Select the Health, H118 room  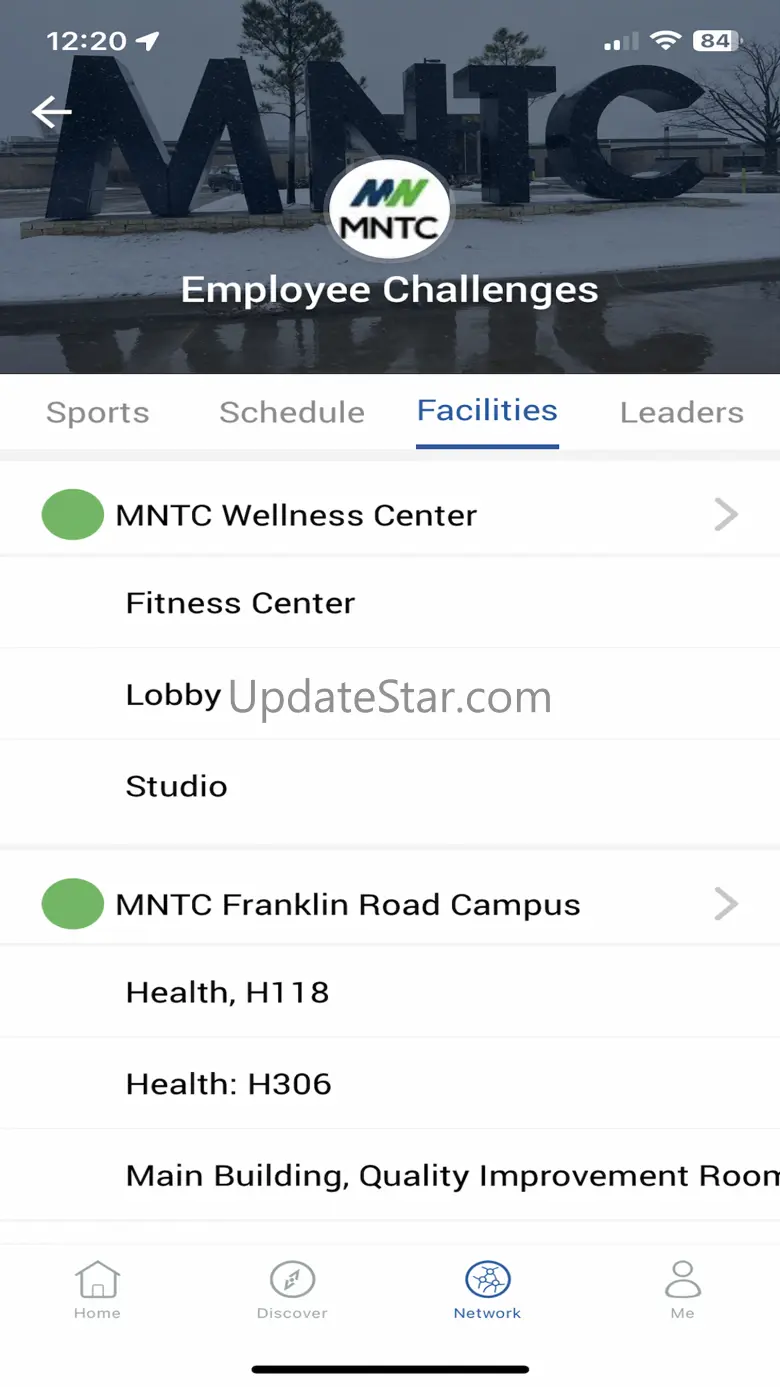coord(227,992)
